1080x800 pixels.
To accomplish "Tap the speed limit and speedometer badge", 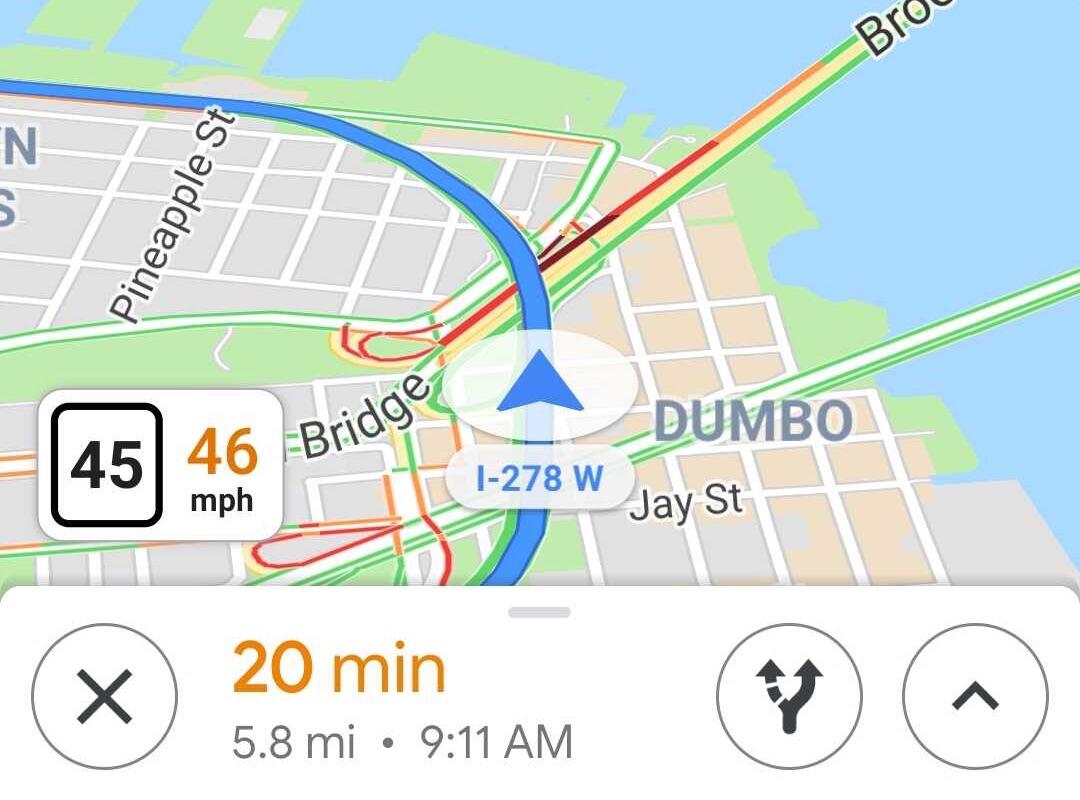I will coord(160,465).
